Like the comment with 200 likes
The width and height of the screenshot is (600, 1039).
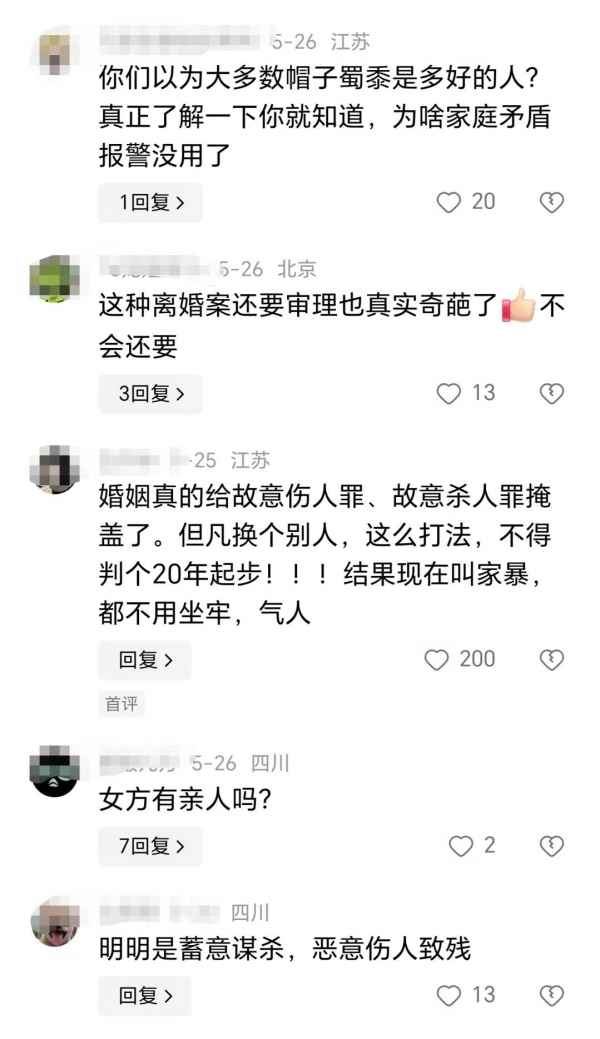tap(437, 660)
